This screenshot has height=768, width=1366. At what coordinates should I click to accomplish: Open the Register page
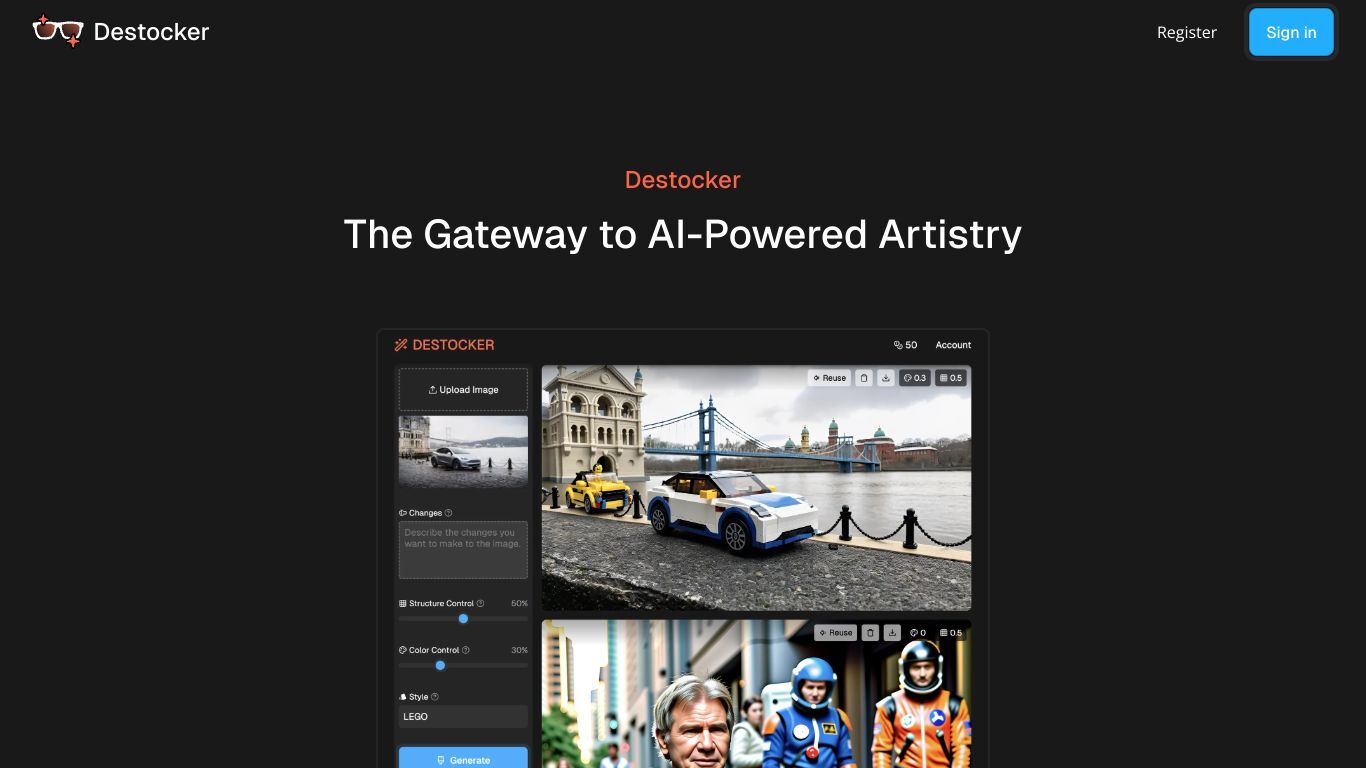(1186, 32)
